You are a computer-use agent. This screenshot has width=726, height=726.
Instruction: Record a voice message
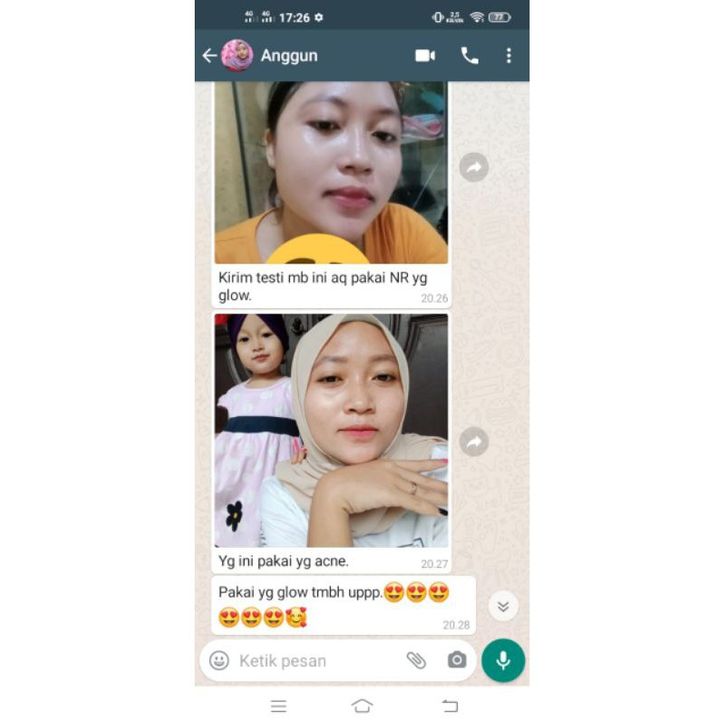[x=503, y=660]
